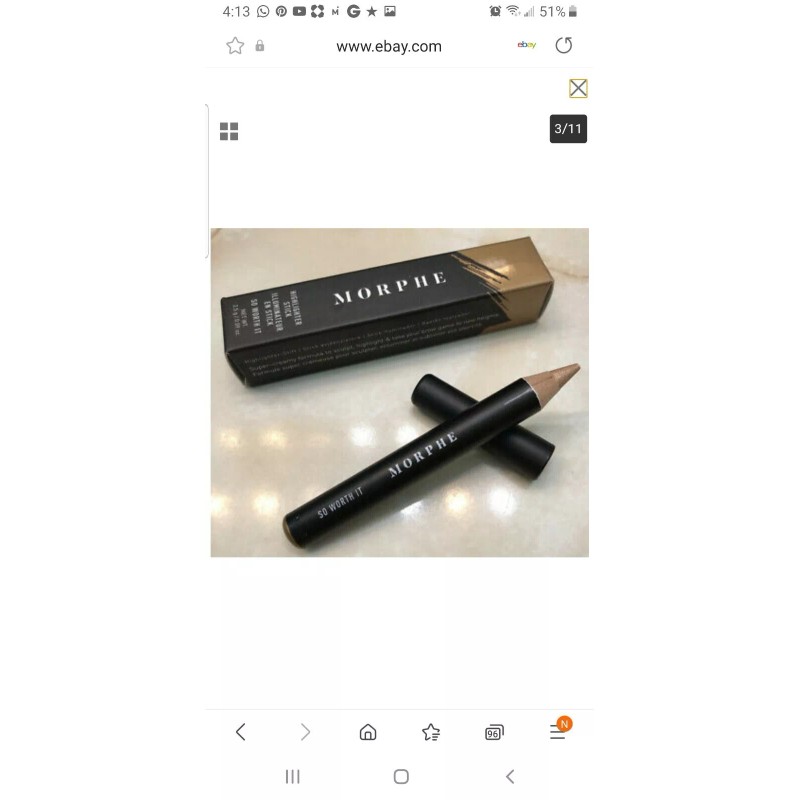Go forward to the next page
This screenshot has height=800, width=800.
(305, 732)
